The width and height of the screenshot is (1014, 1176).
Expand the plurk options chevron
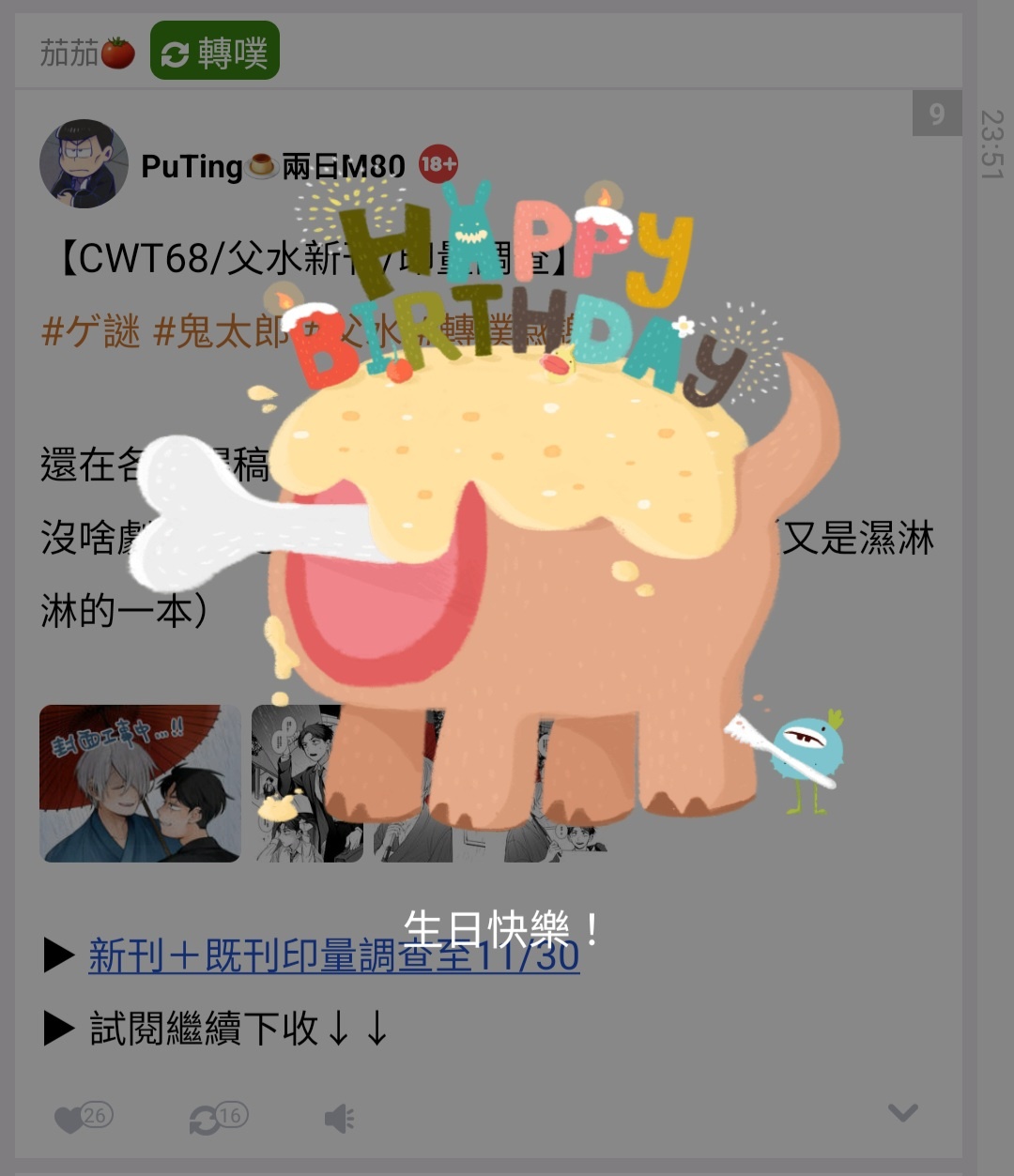coord(902,1113)
